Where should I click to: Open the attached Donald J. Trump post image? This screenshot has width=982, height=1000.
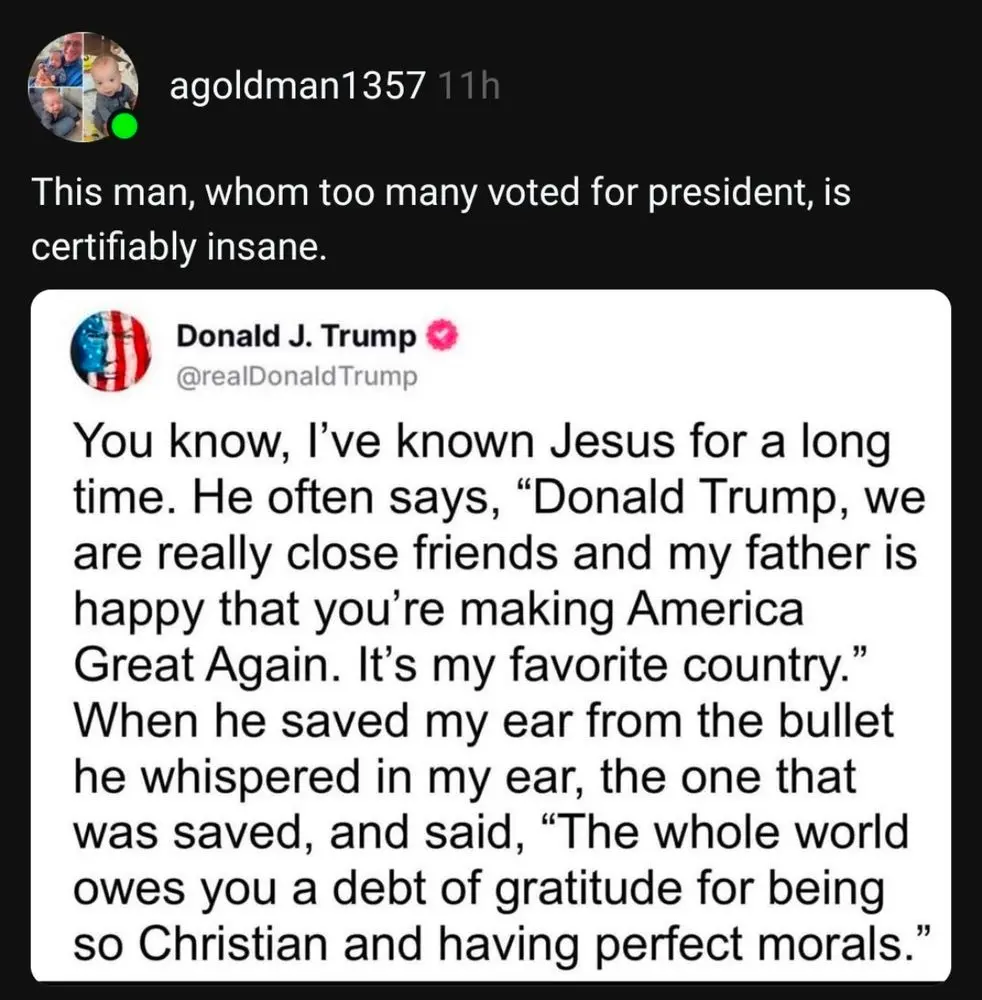pos(490,635)
